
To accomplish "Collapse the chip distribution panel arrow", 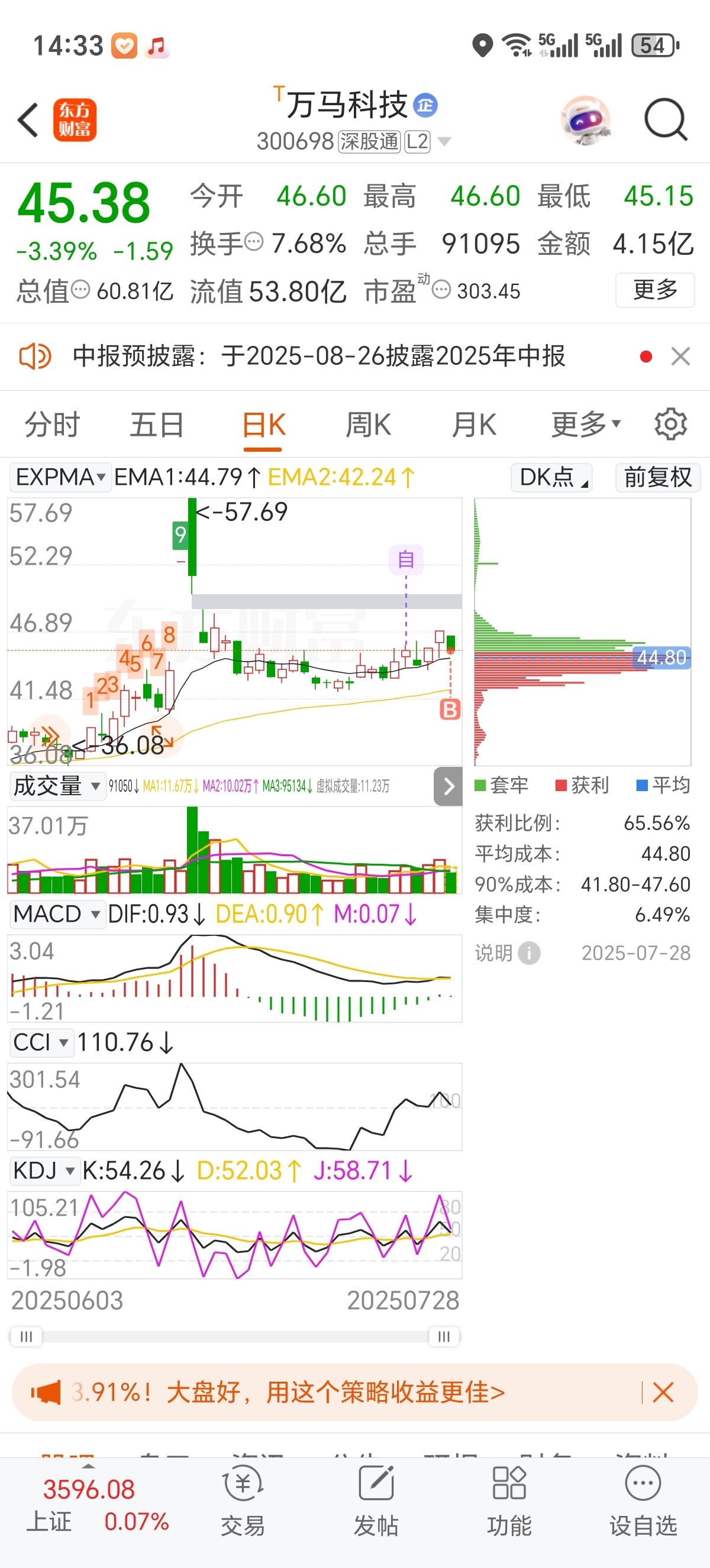I will click(448, 786).
